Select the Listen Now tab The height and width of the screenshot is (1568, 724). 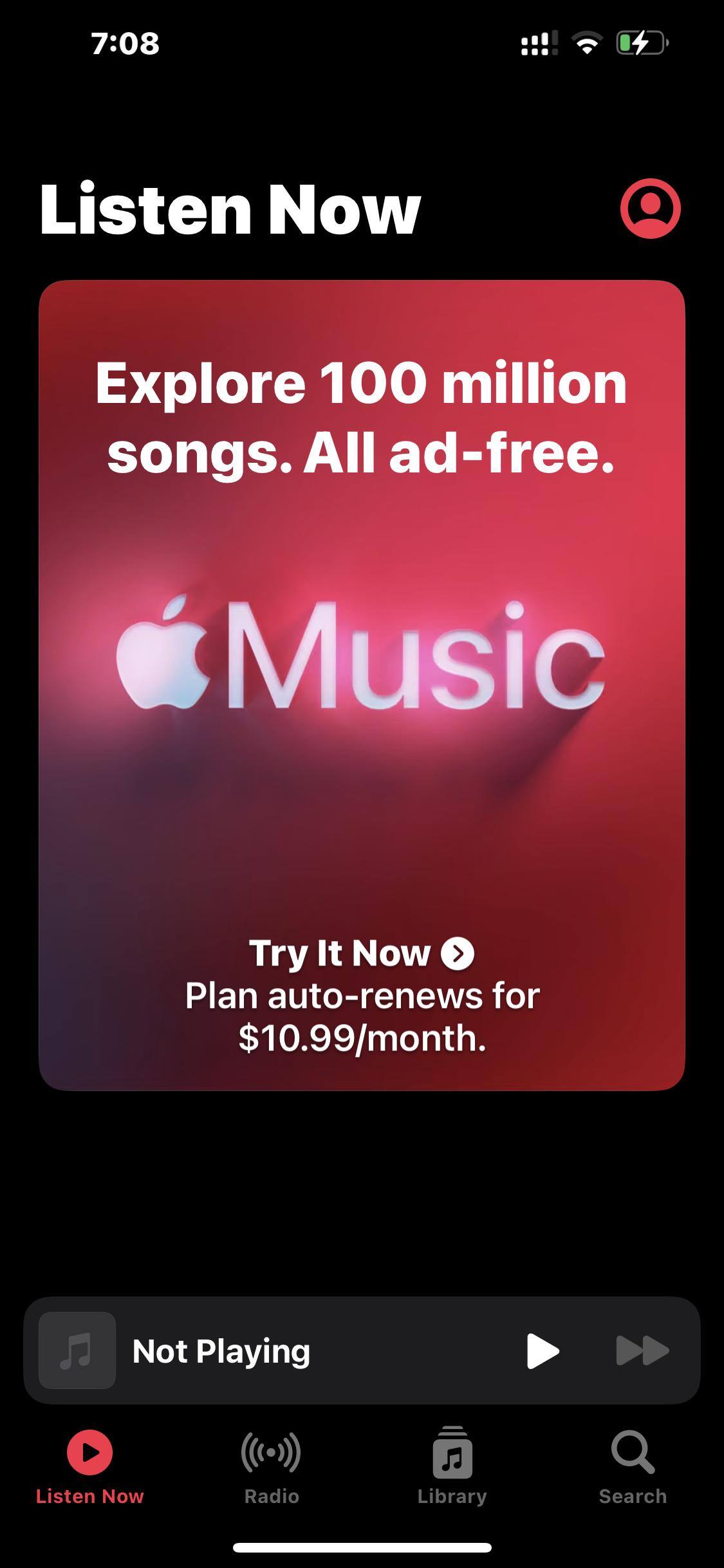90,1466
